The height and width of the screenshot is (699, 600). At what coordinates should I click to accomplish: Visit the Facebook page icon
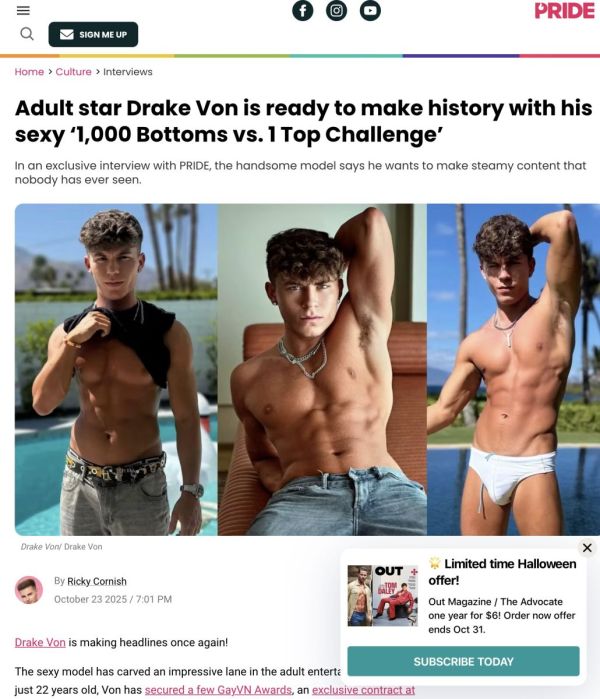302,10
